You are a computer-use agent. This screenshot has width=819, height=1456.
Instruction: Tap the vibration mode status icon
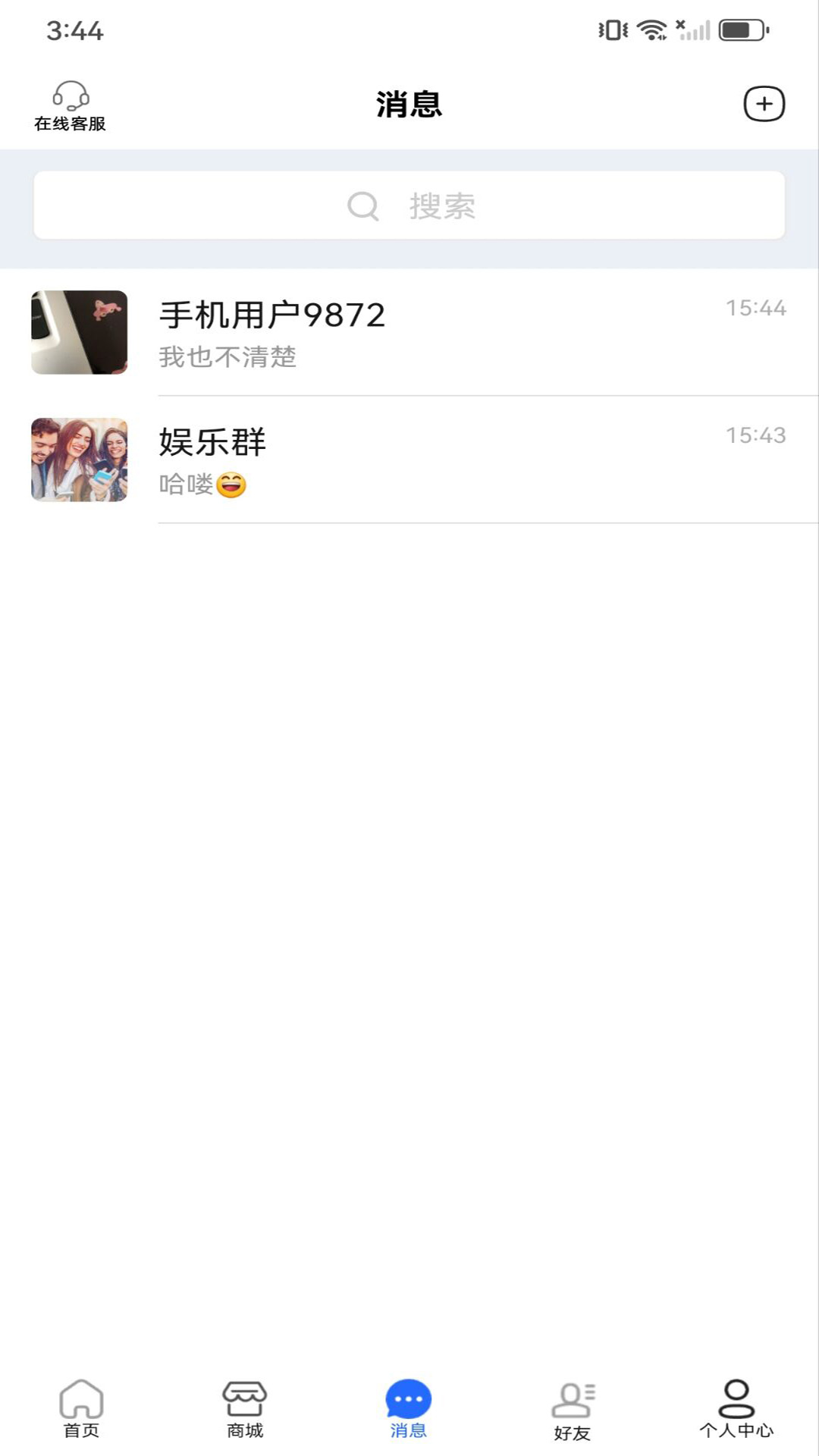(613, 29)
